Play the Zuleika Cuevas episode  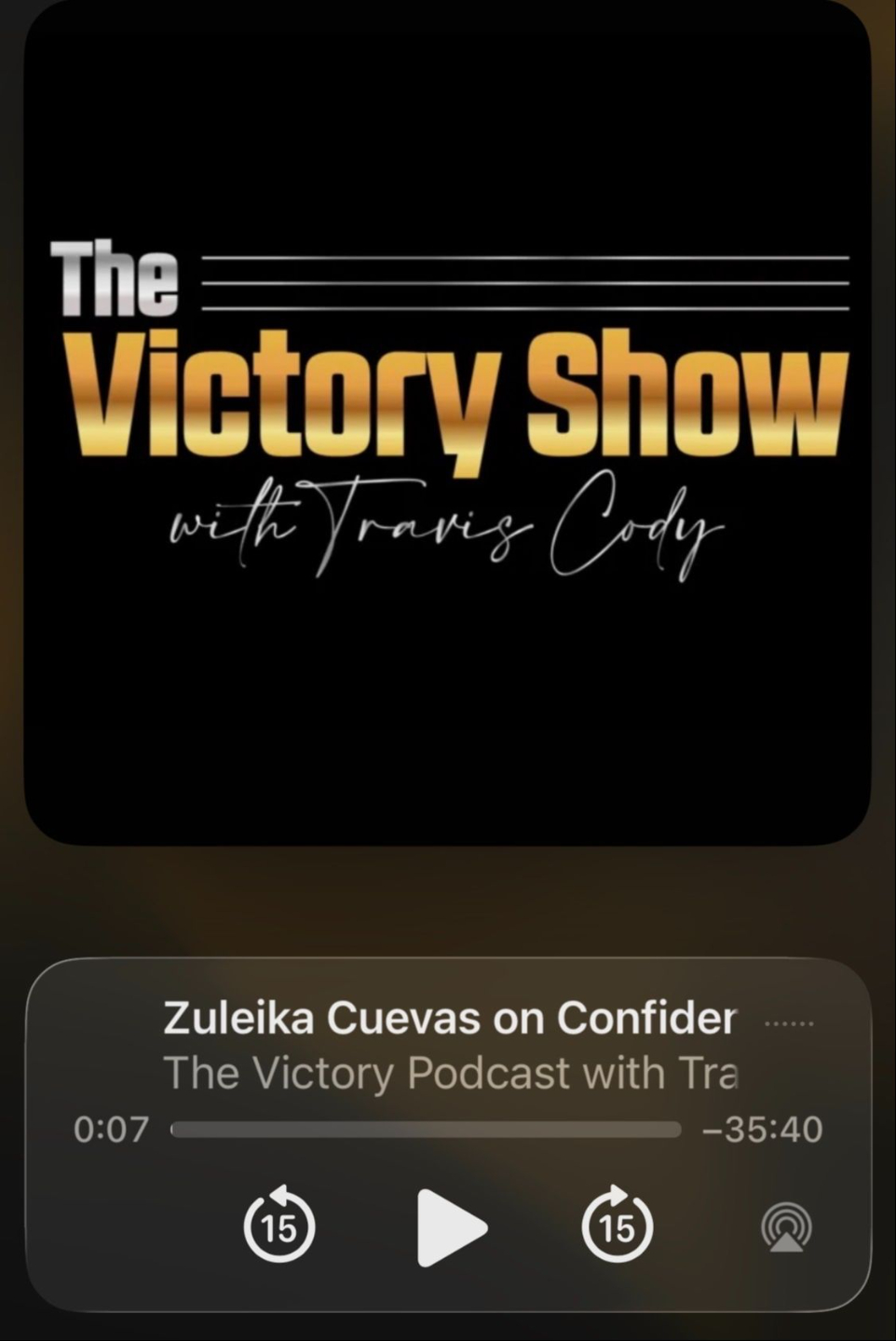click(450, 1227)
